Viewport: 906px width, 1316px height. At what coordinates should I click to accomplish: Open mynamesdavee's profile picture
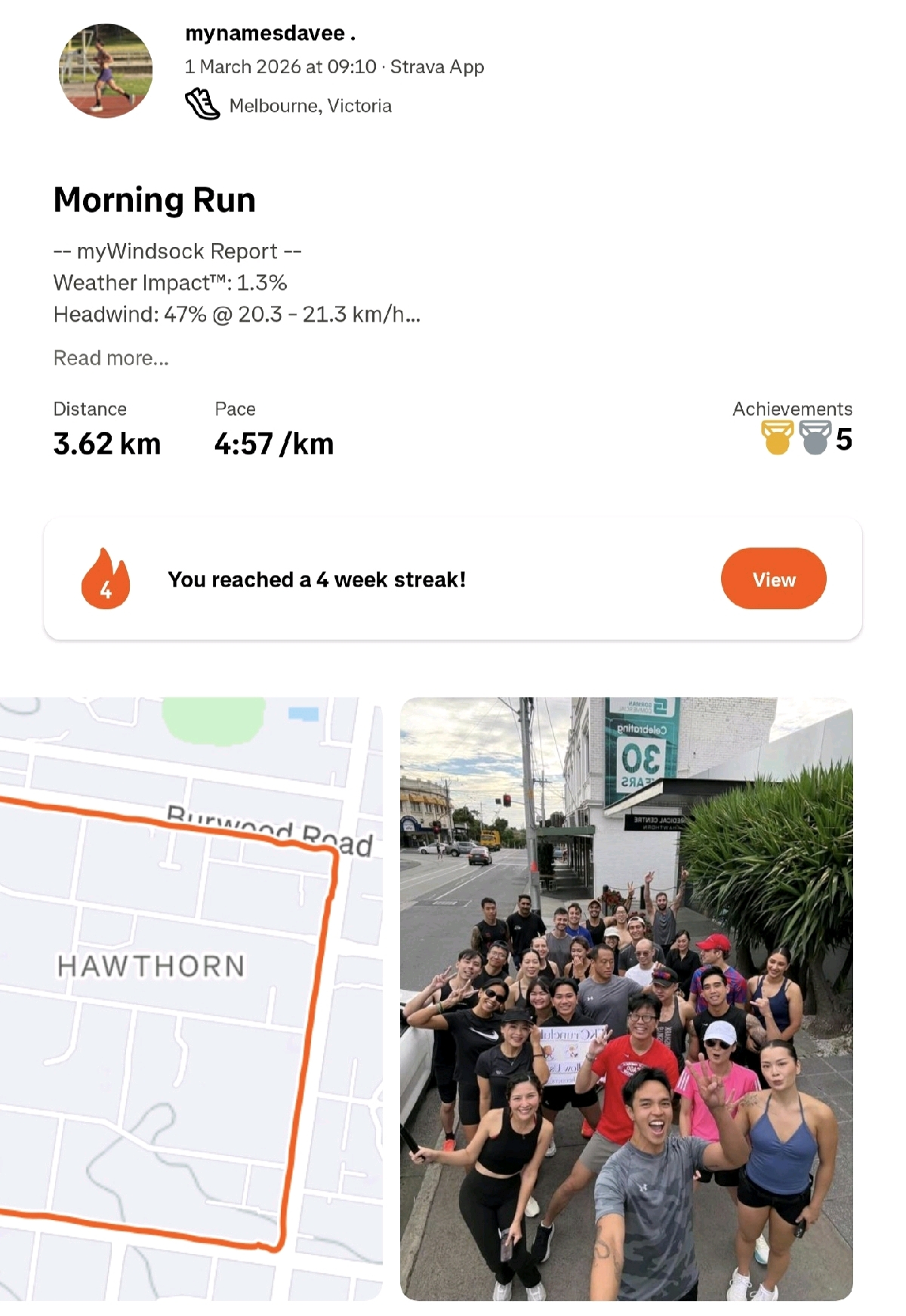click(106, 70)
